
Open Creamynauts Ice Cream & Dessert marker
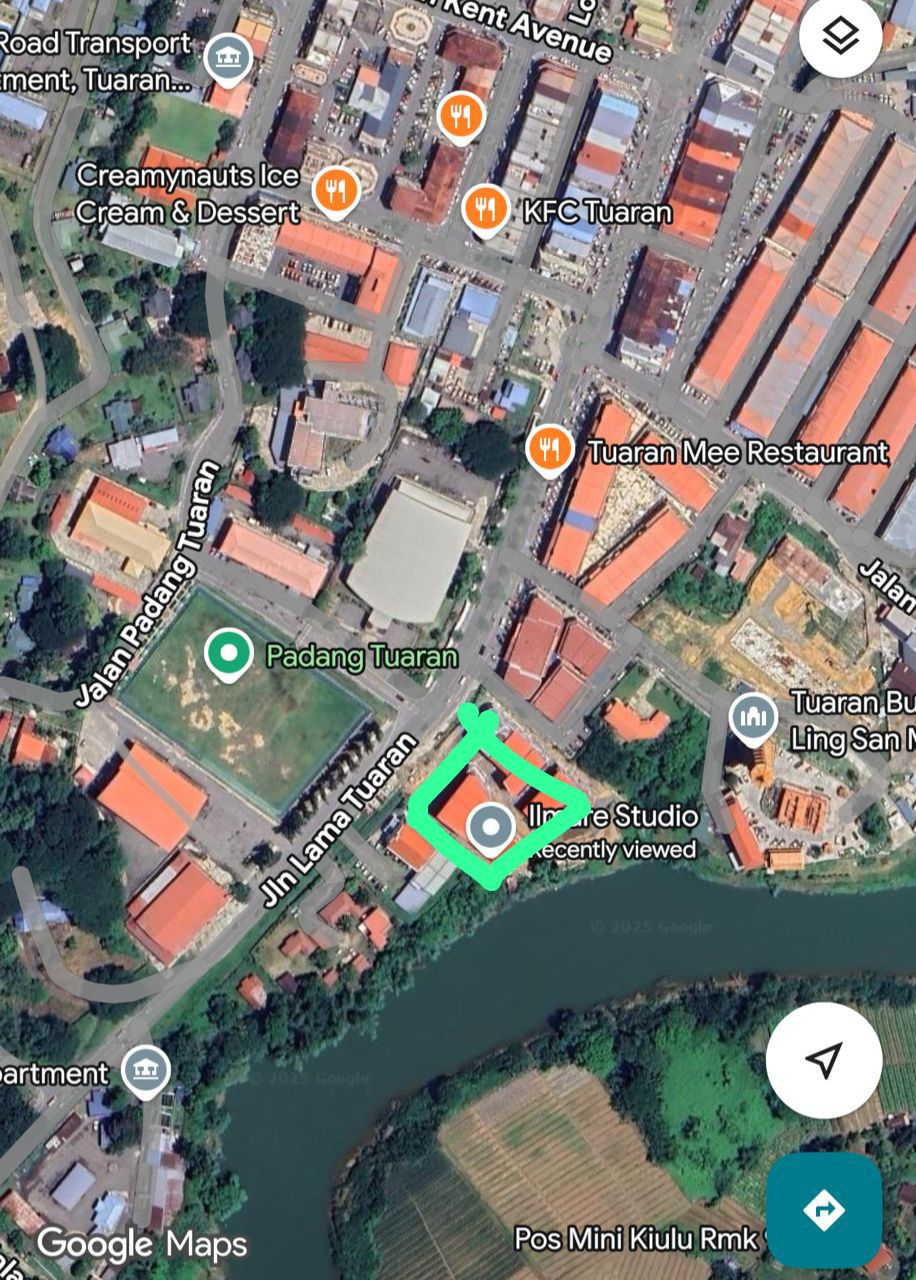click(x=336, y=189)
